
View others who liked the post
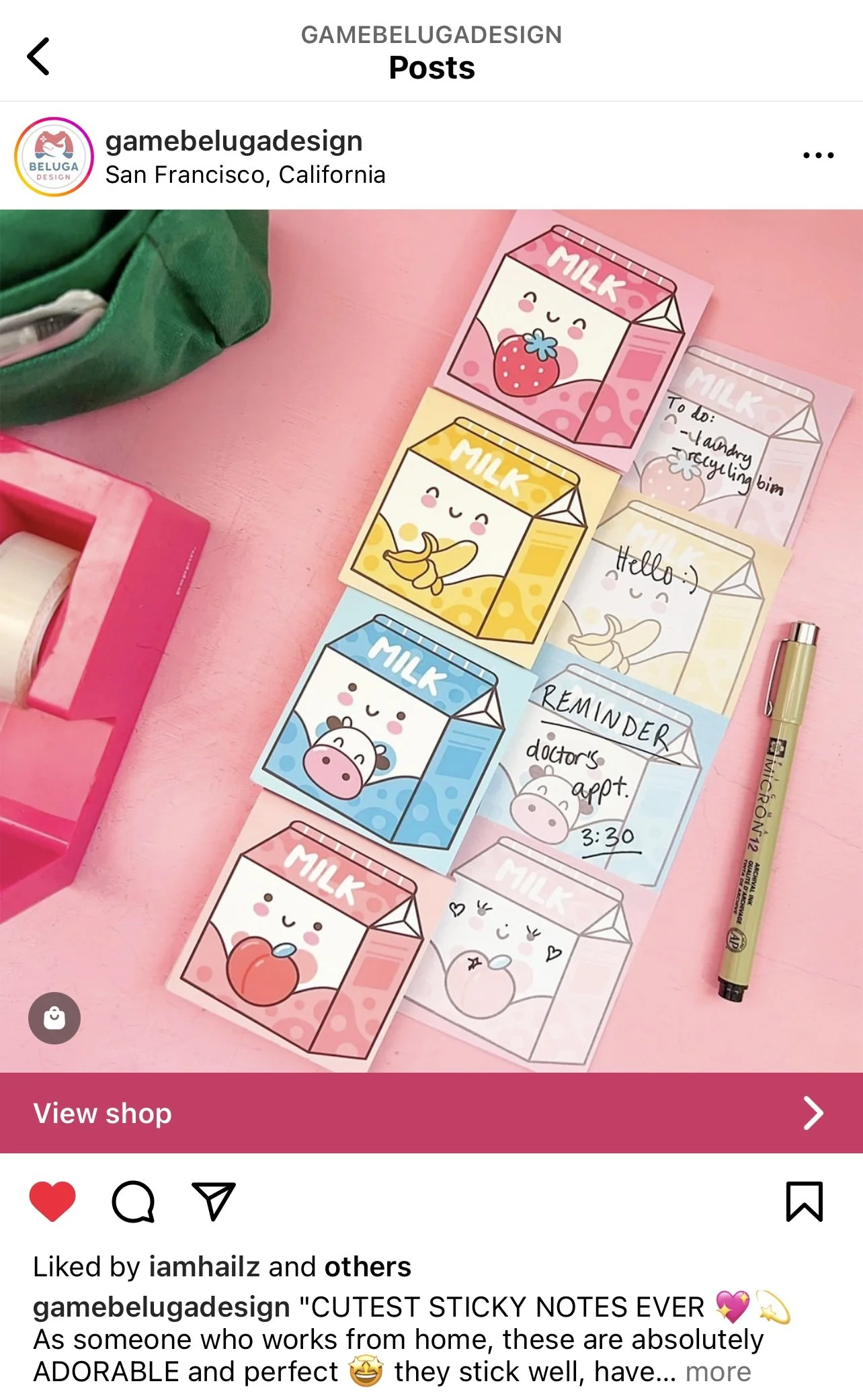click(x=368, y=1267)
